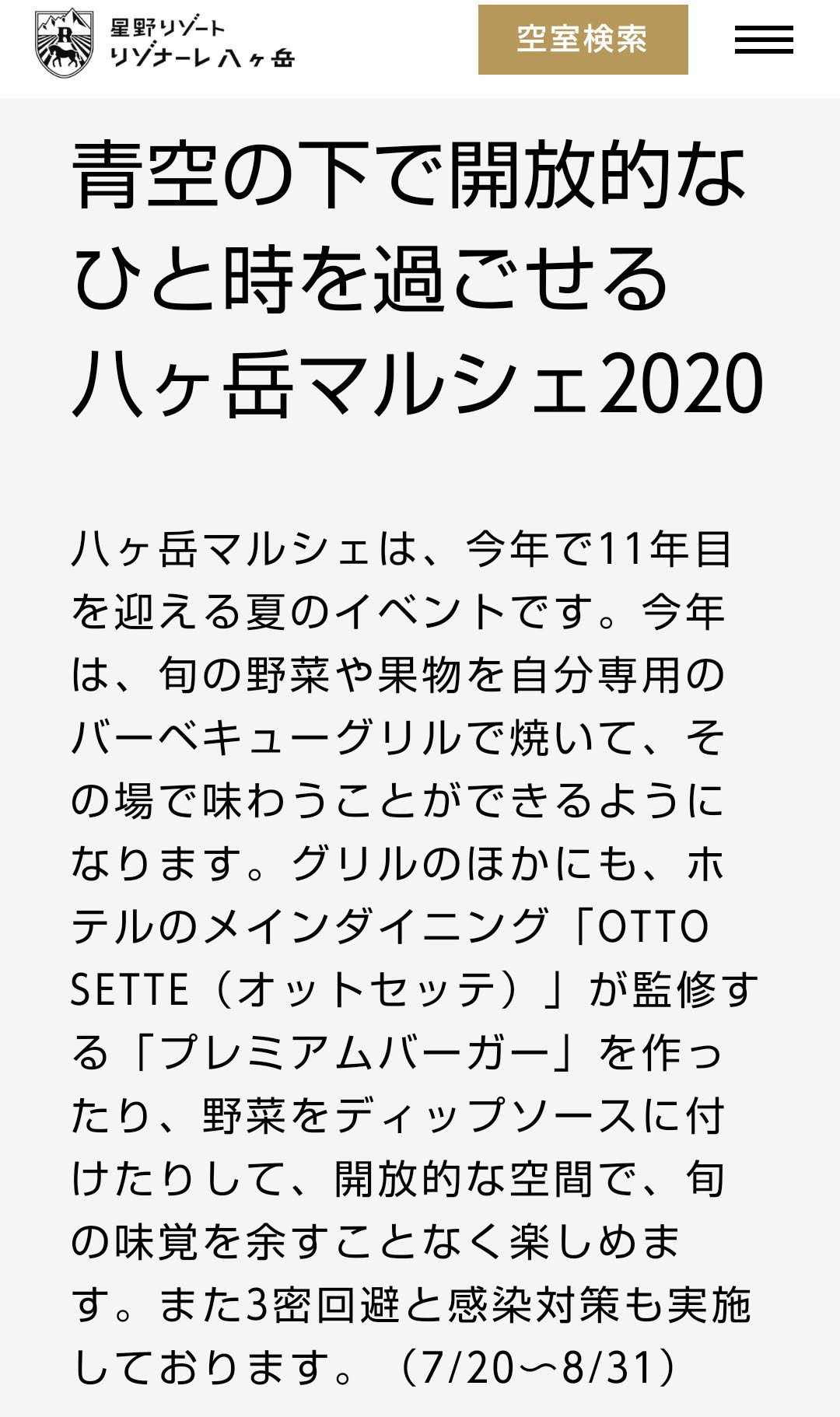Open the hamburger menu
The height and width of the screenshot is (1417, 840).
pyautogui.click(x=764, y=40)
